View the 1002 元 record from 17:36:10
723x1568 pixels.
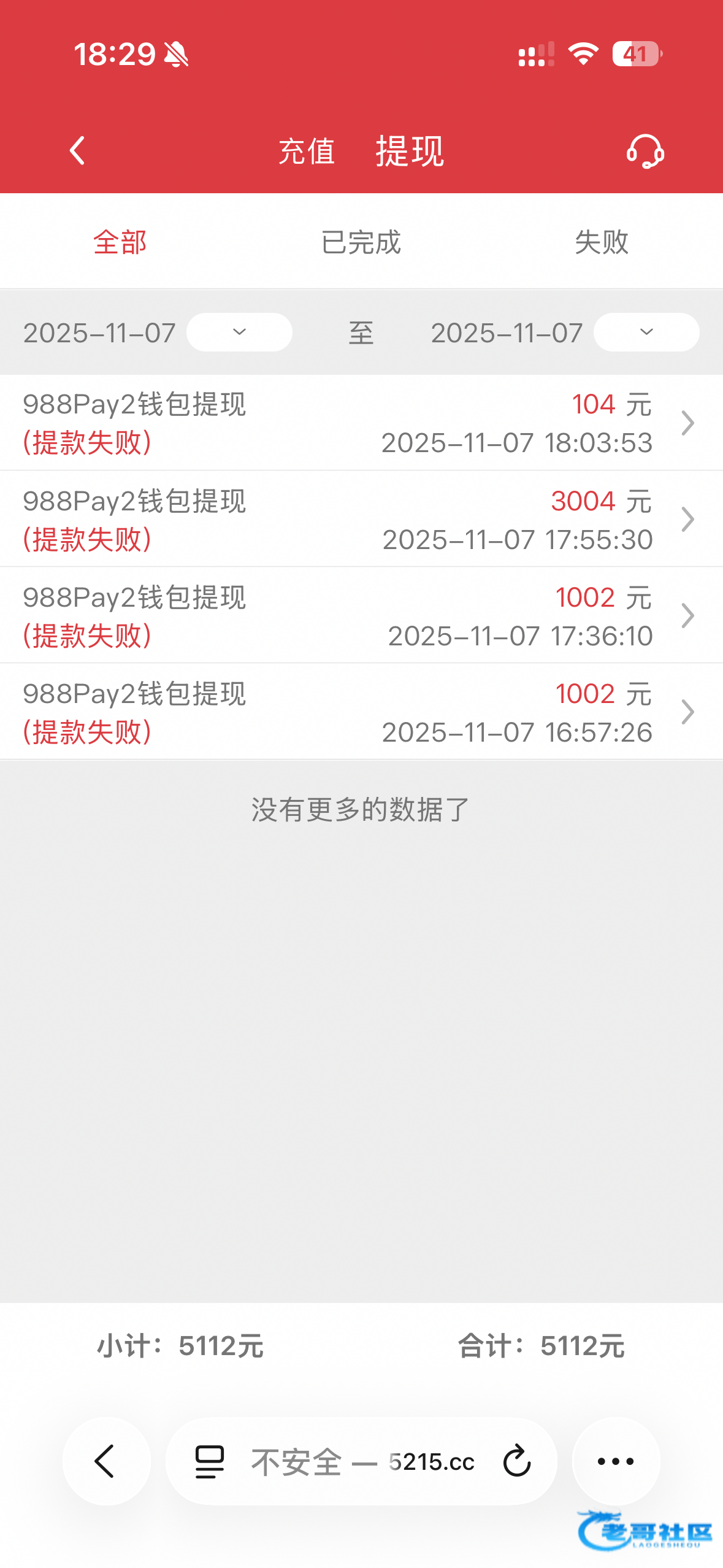[x=361, y=616]
